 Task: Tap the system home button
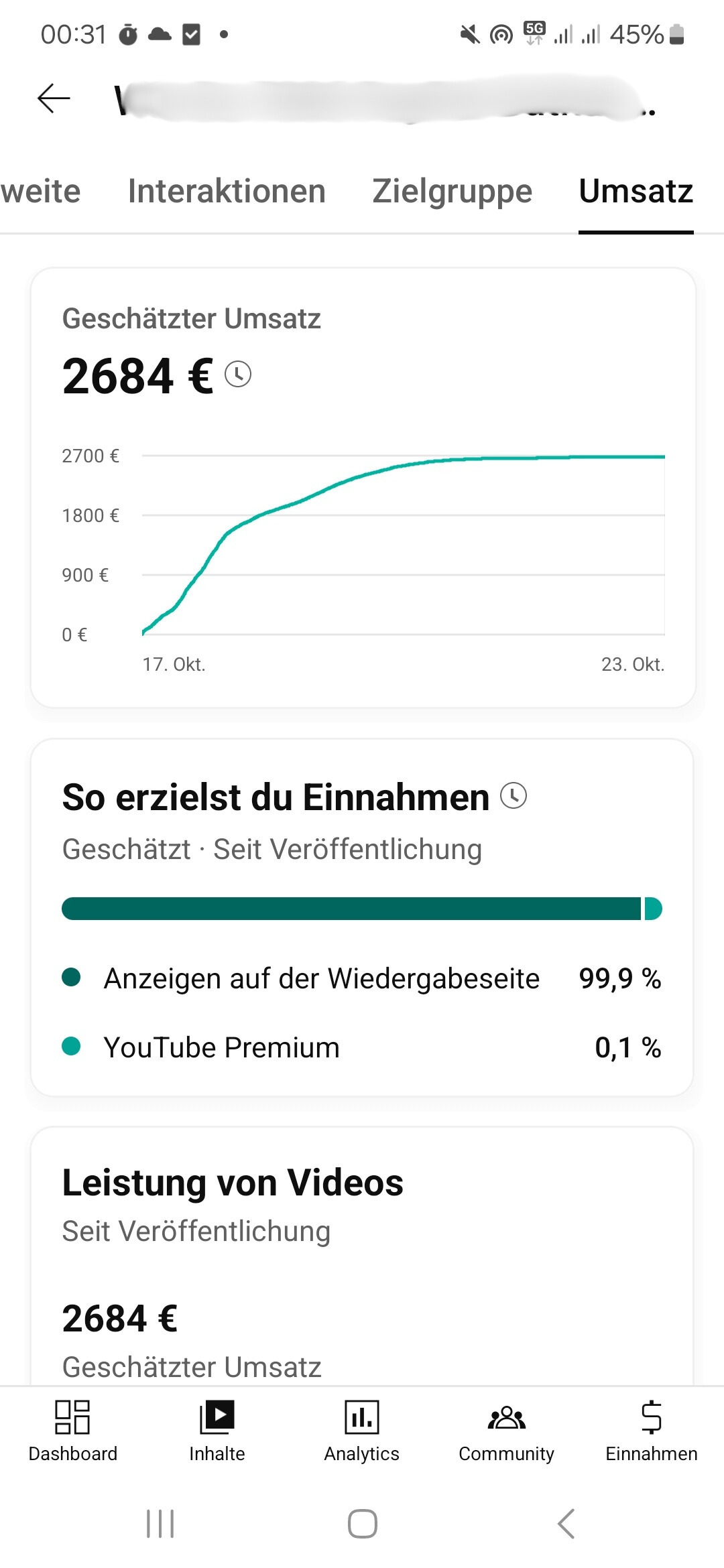coord(362,1524)
